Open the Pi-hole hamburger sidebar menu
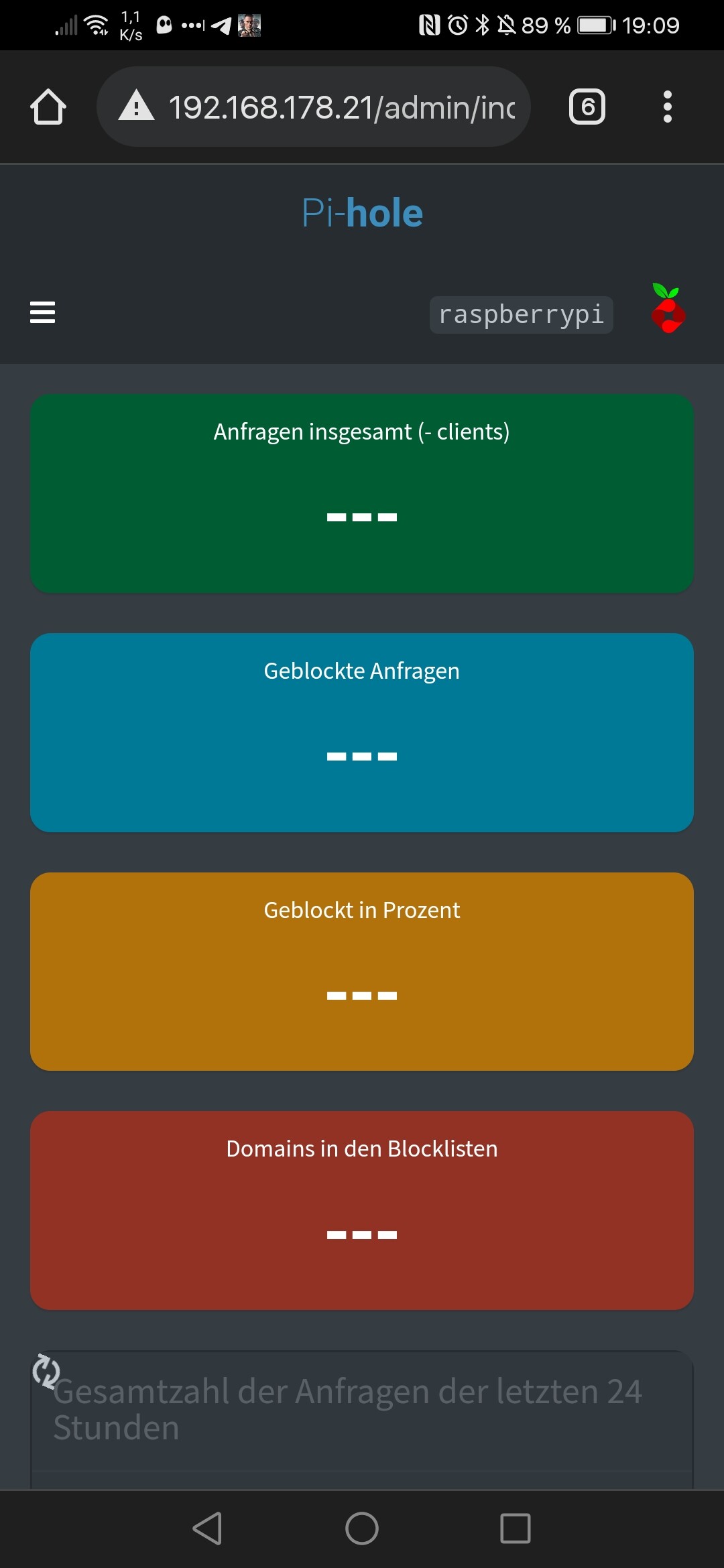 [42, 312]
